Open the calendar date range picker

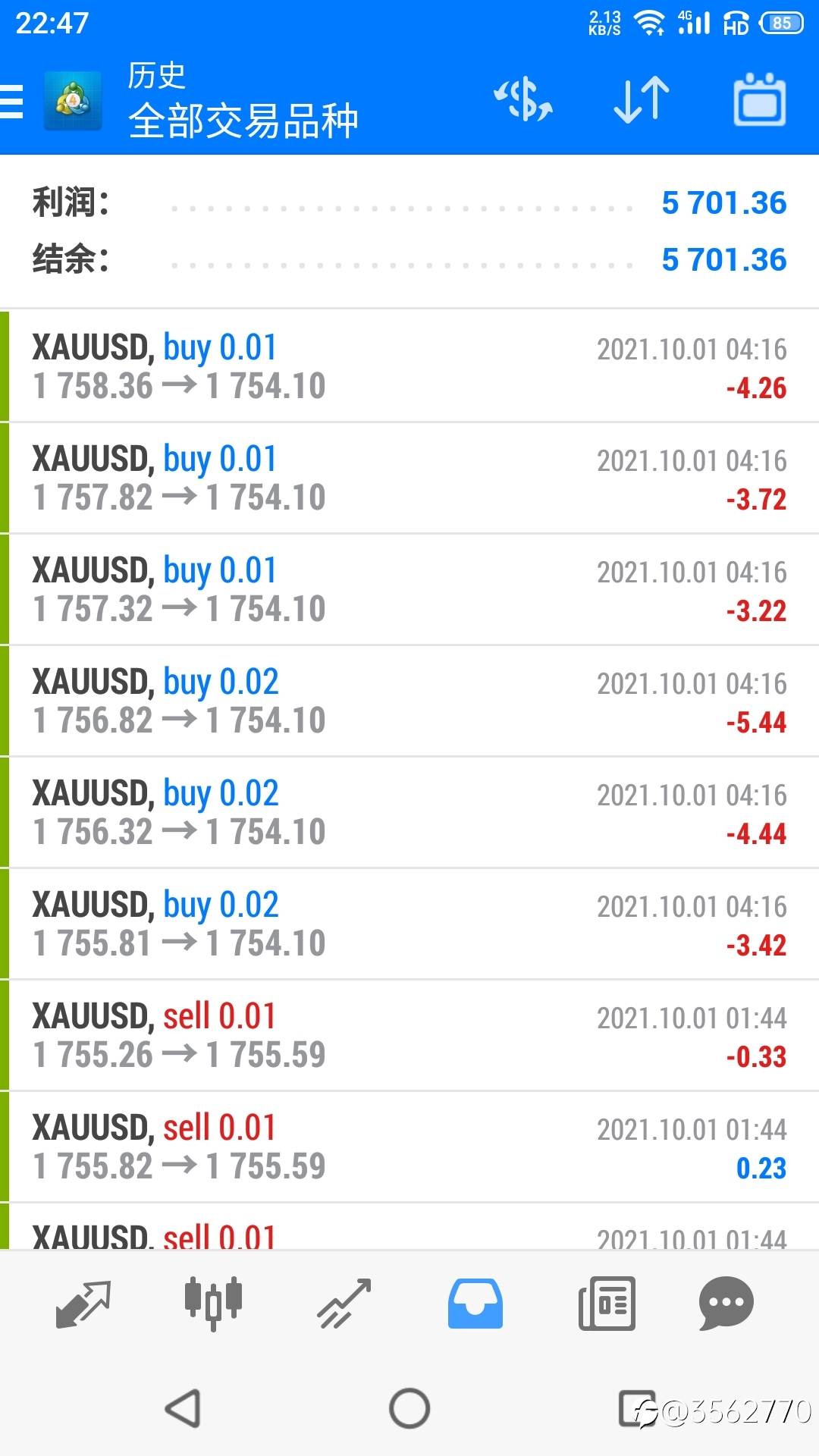click(760, 99)
